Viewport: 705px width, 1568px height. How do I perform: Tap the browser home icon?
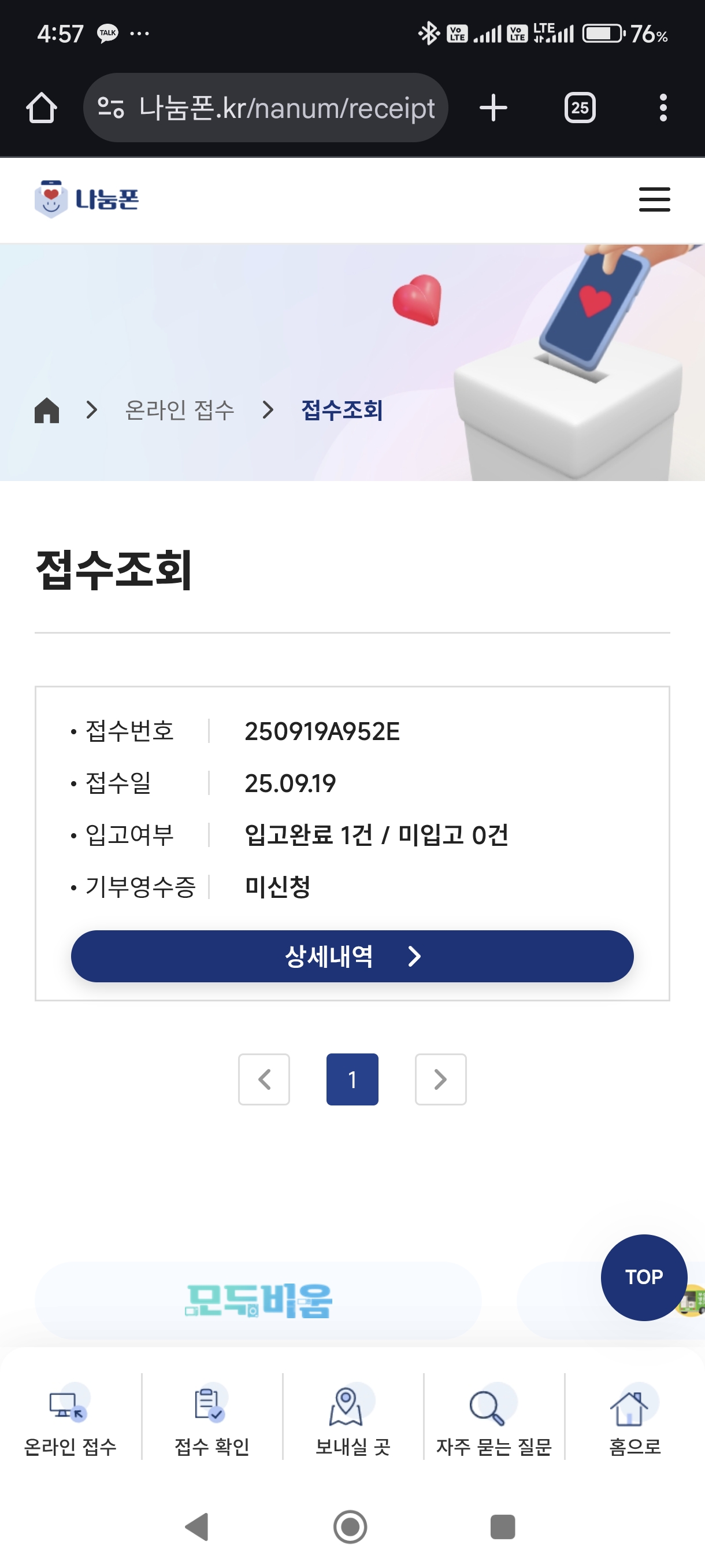pos(42,108)
